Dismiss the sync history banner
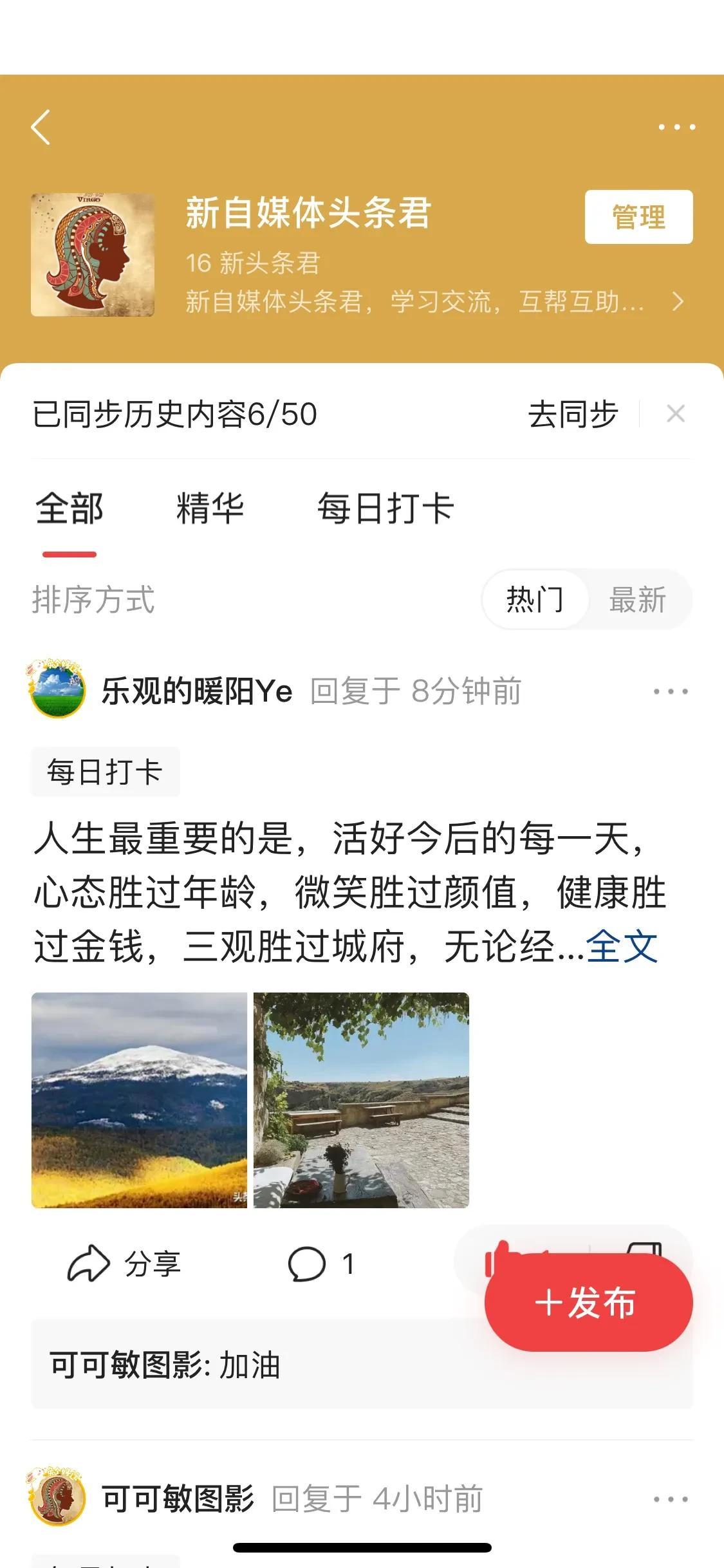 click(x=676, y=414)
